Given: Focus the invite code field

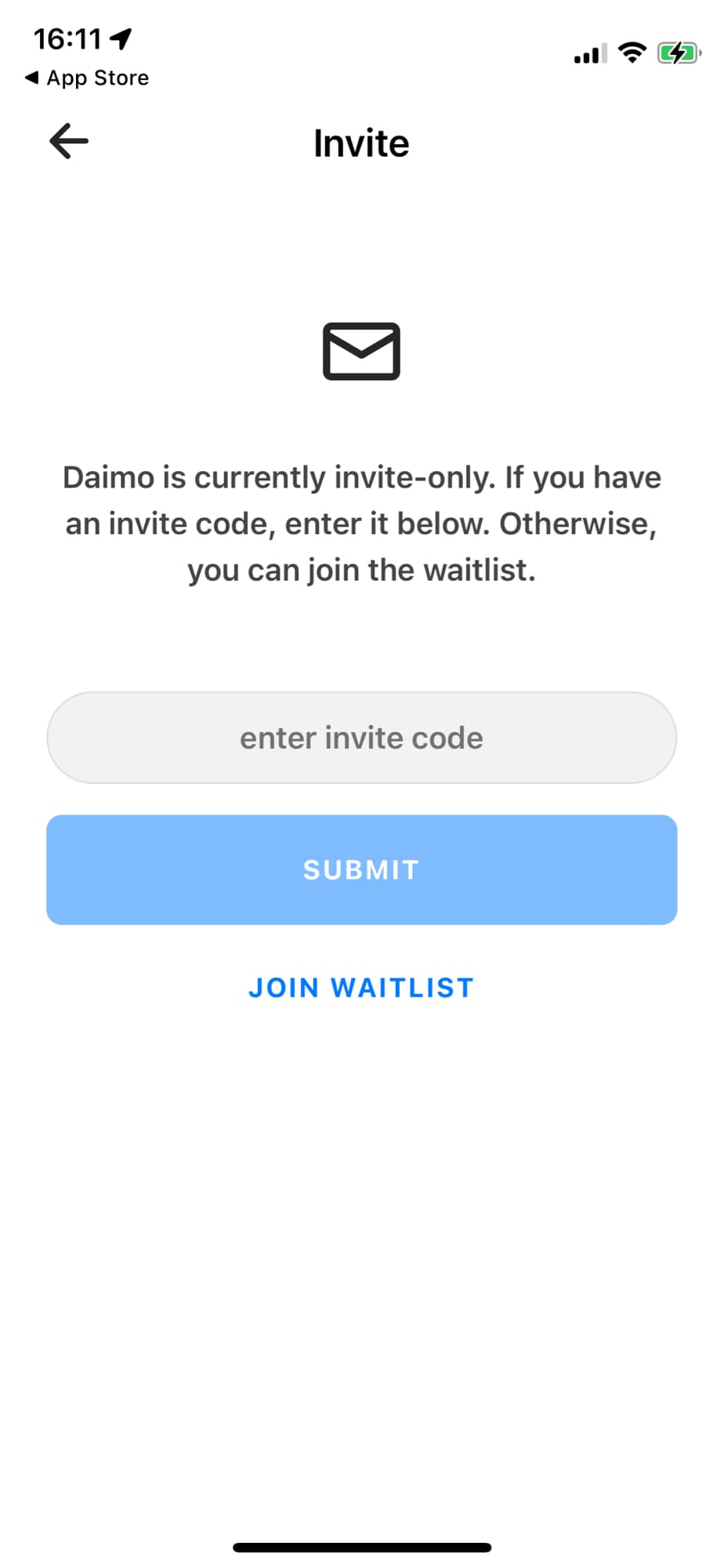Looking at the screenshot, I should coord(361,738).
